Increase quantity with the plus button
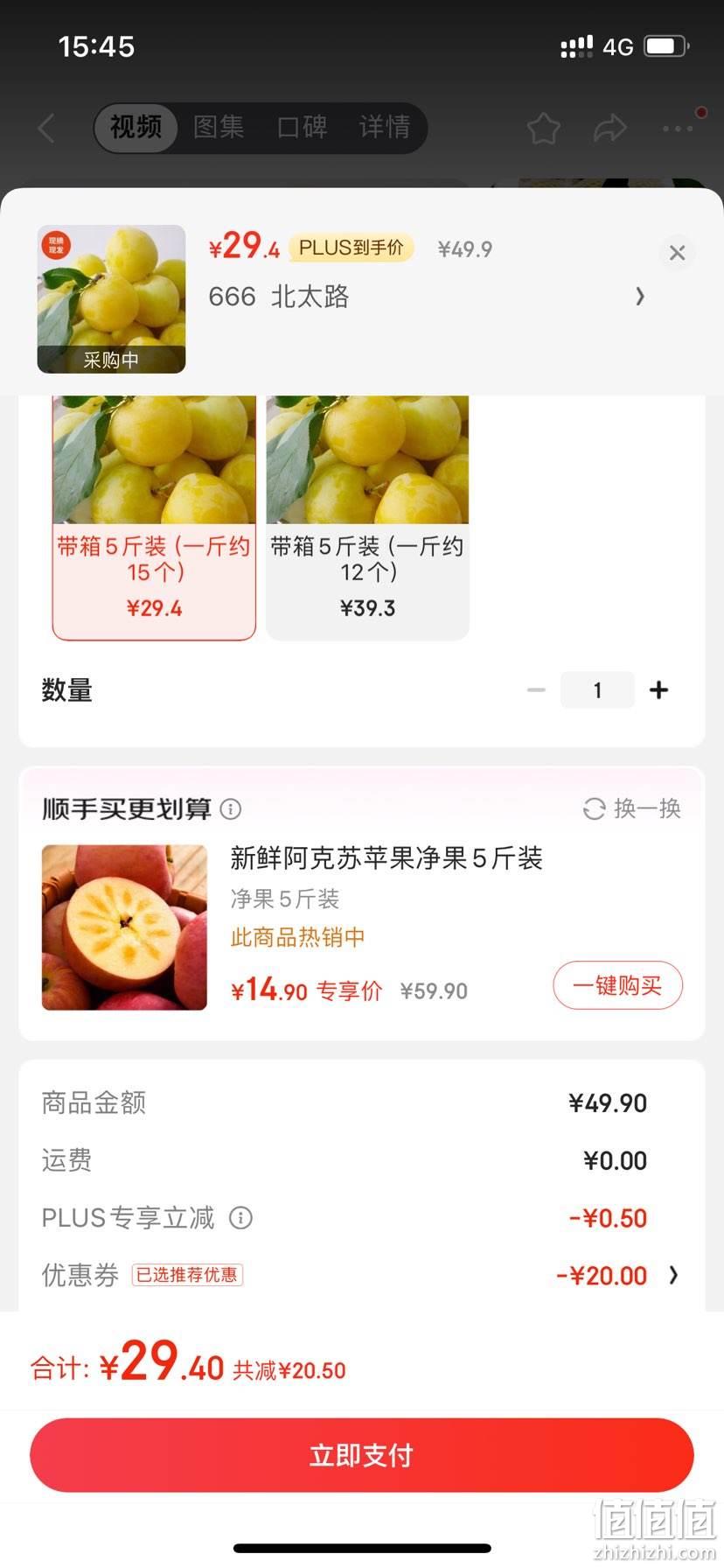This screenshot has height=1568, width=724. click(x=659, y=690)
